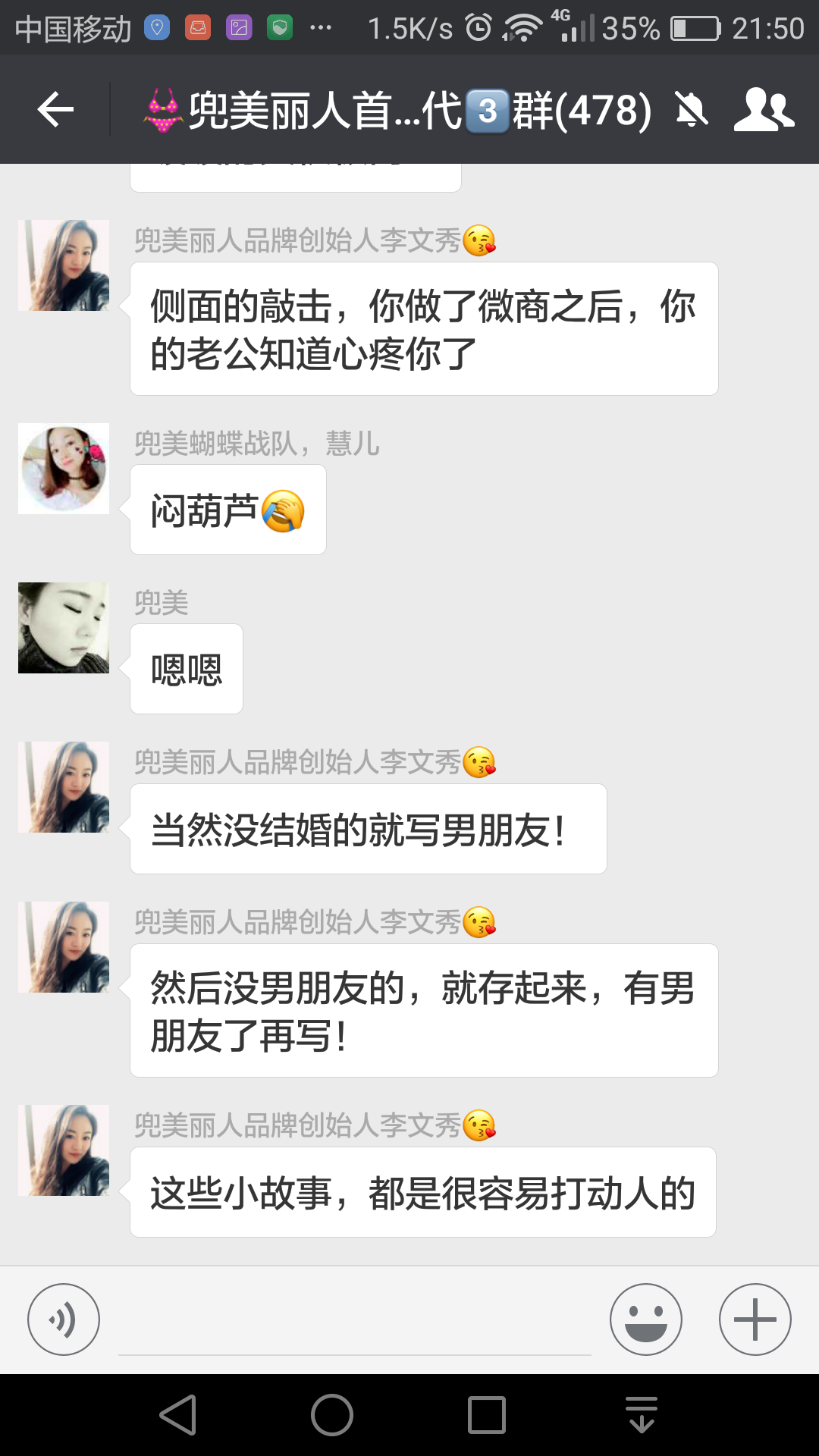Open avatar of 兜美蝴蝶战队，慧儿
Viewport: 819px width, 1456px height.
tap(64, 469)
